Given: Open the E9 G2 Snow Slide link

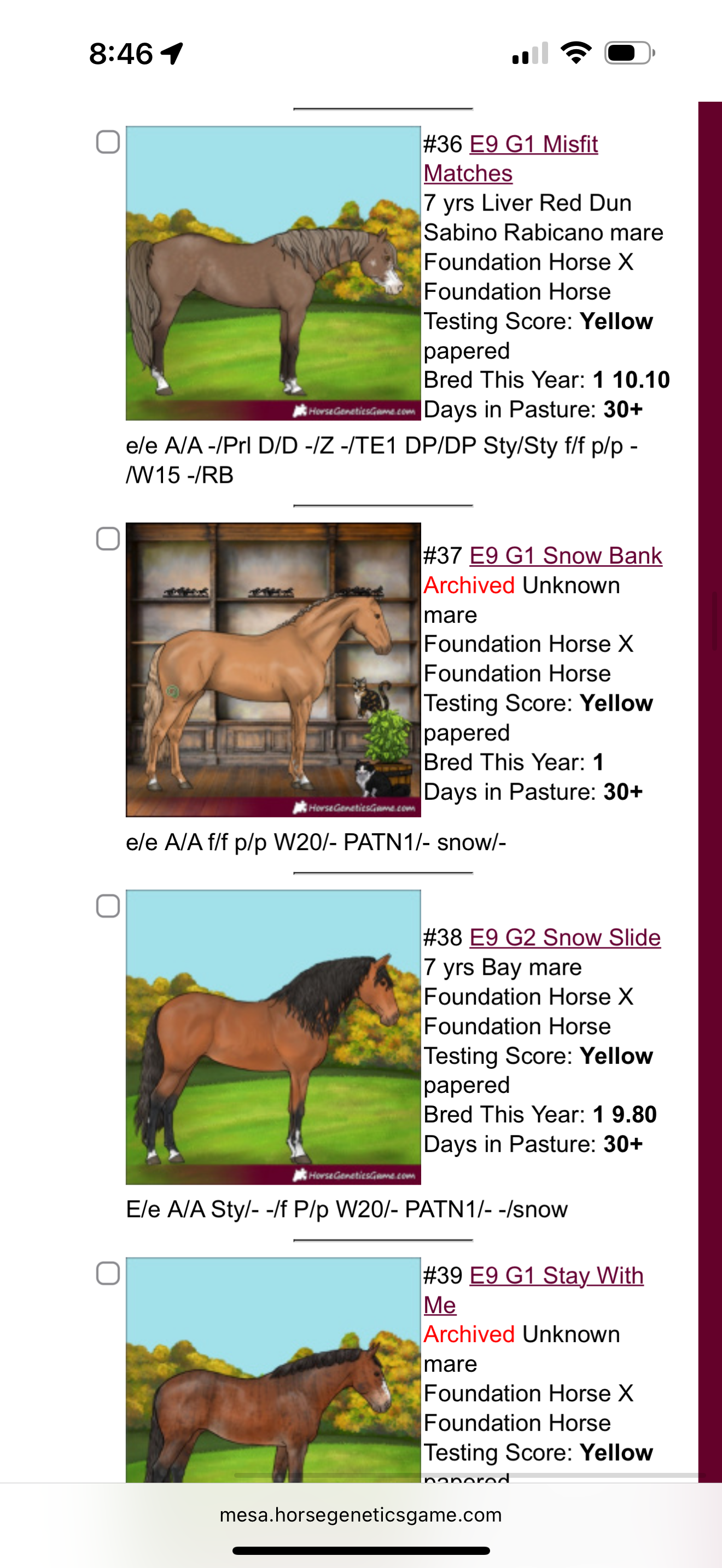Looking at the screenshot, I should (564, 938).
